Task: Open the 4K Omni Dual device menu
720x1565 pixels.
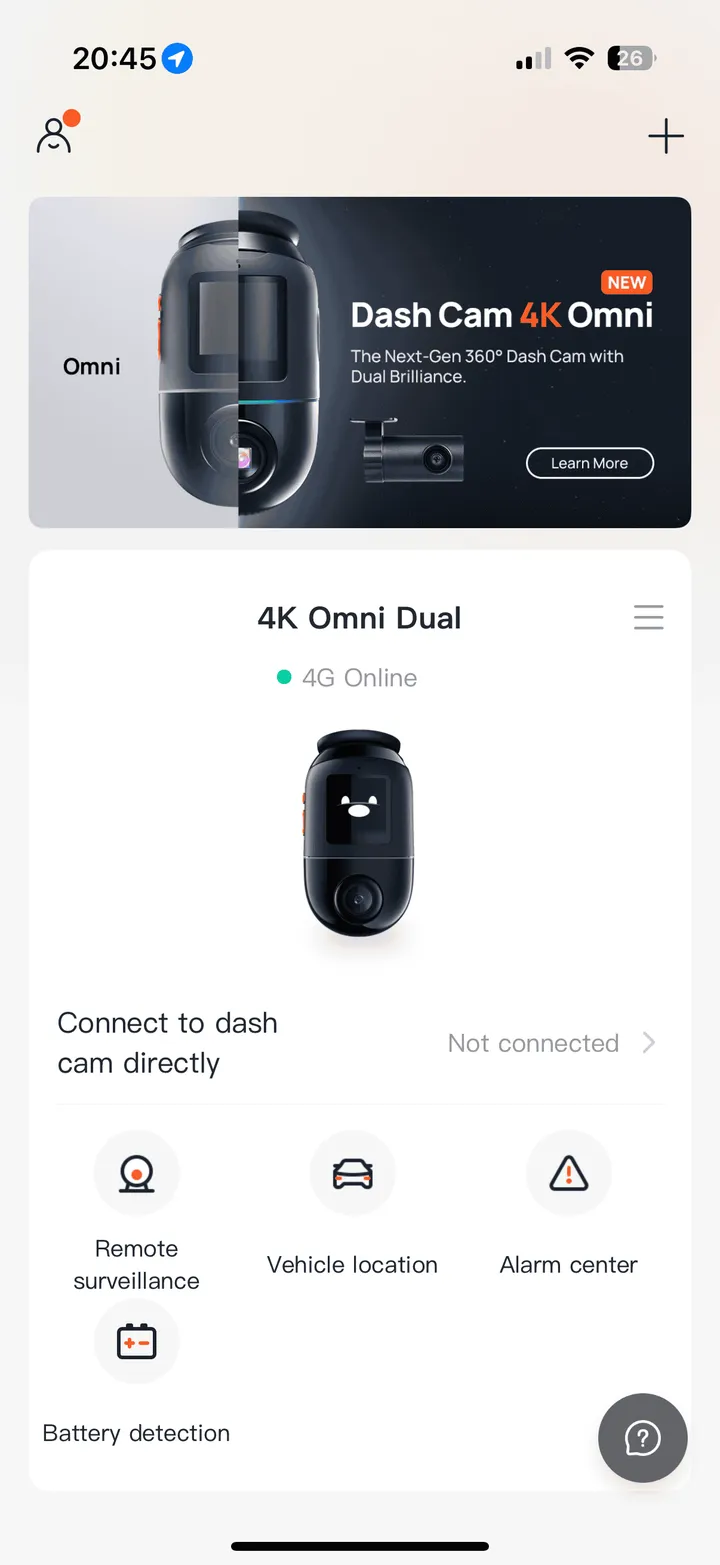Action: [x=648, y=617]
